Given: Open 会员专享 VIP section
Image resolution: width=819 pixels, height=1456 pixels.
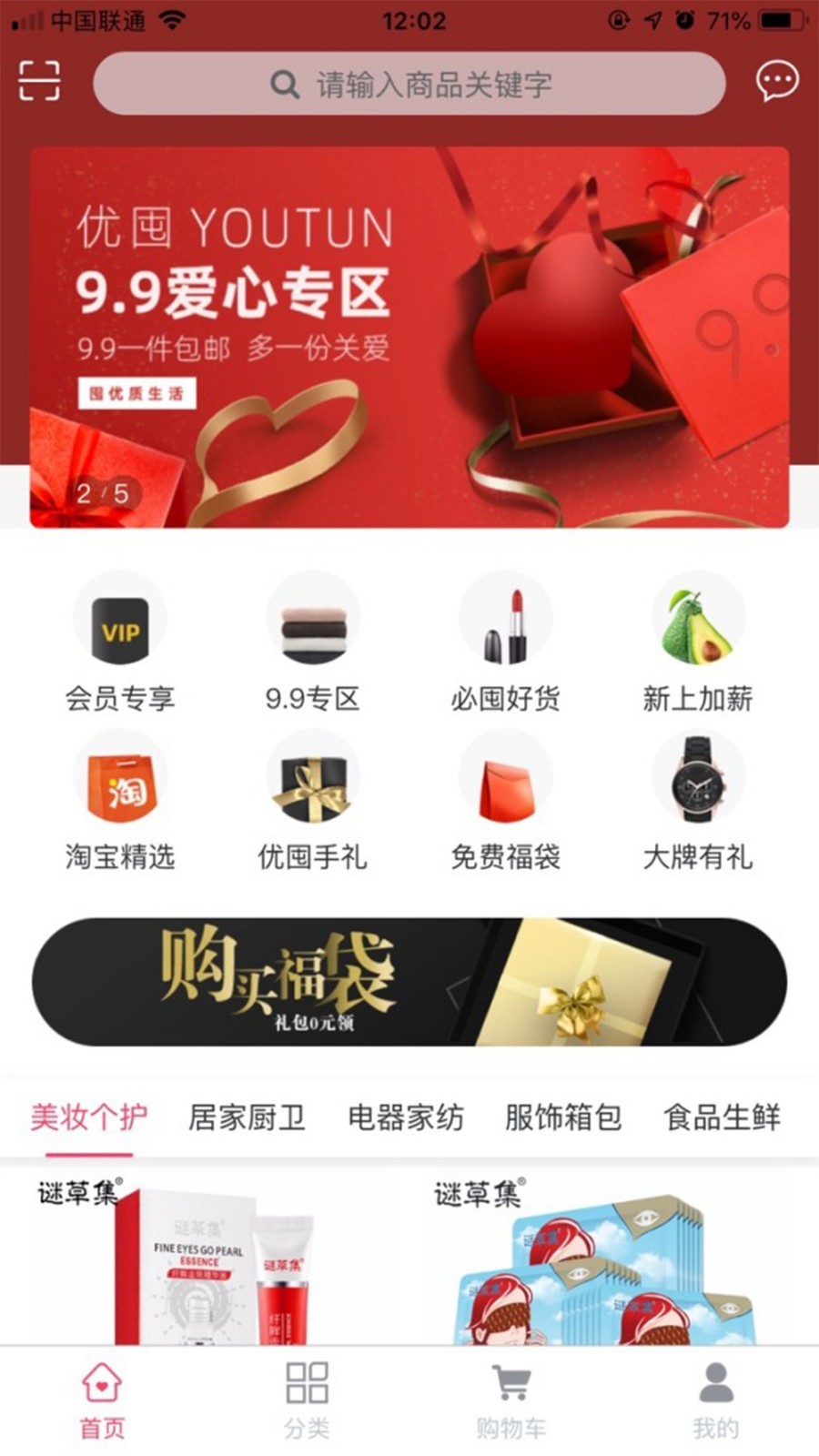Looking at the screenshot, I should pos(119,642).
